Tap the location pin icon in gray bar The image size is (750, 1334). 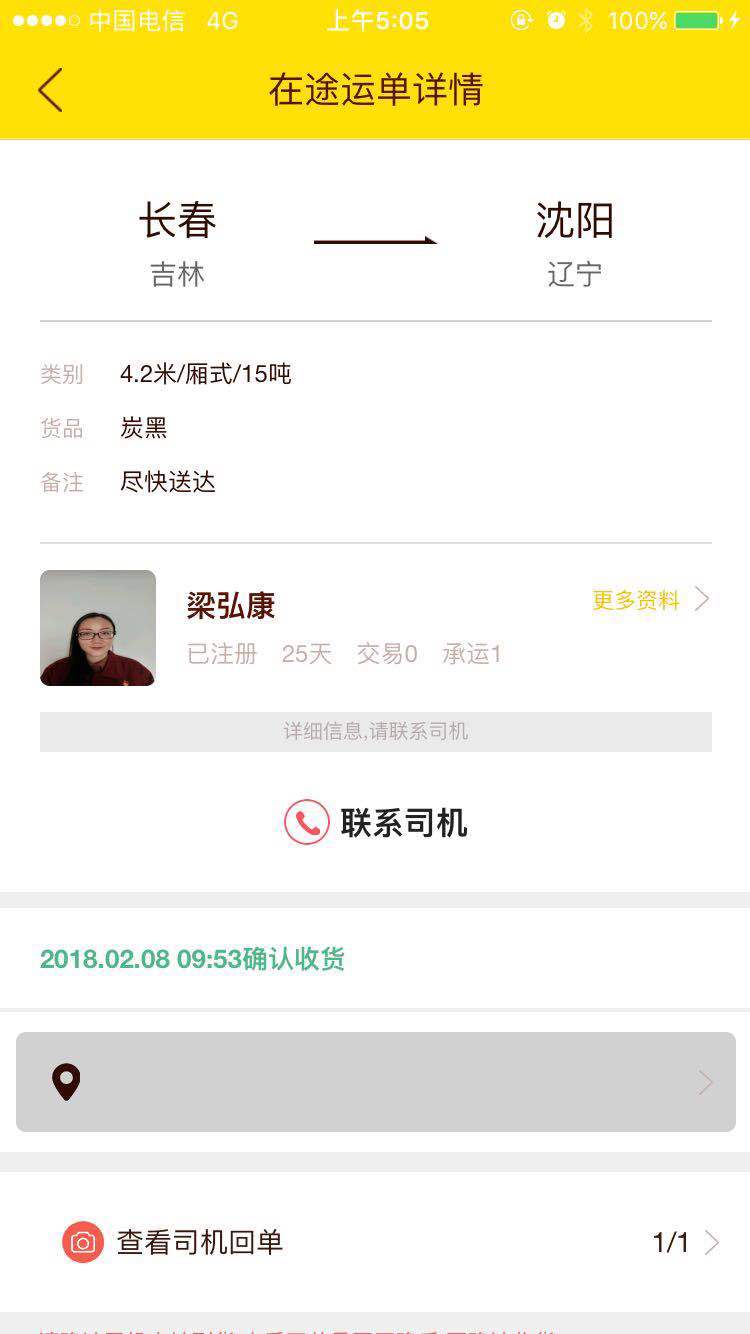pyautogui.click(x=66, y=1082)
